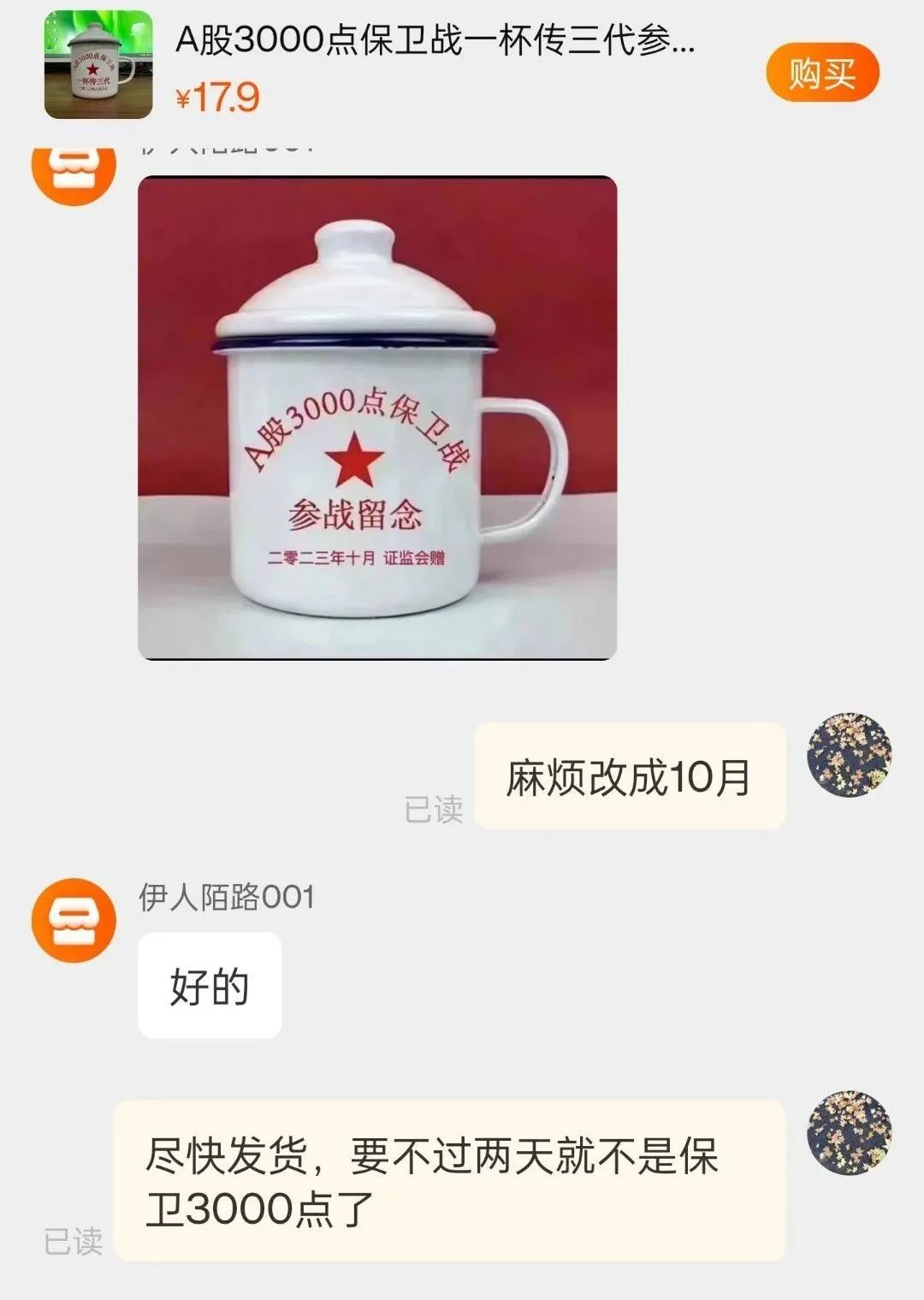Open the enamel mug photo in chat
This screenshot has height=1300, width=924.
pos(377,418)
